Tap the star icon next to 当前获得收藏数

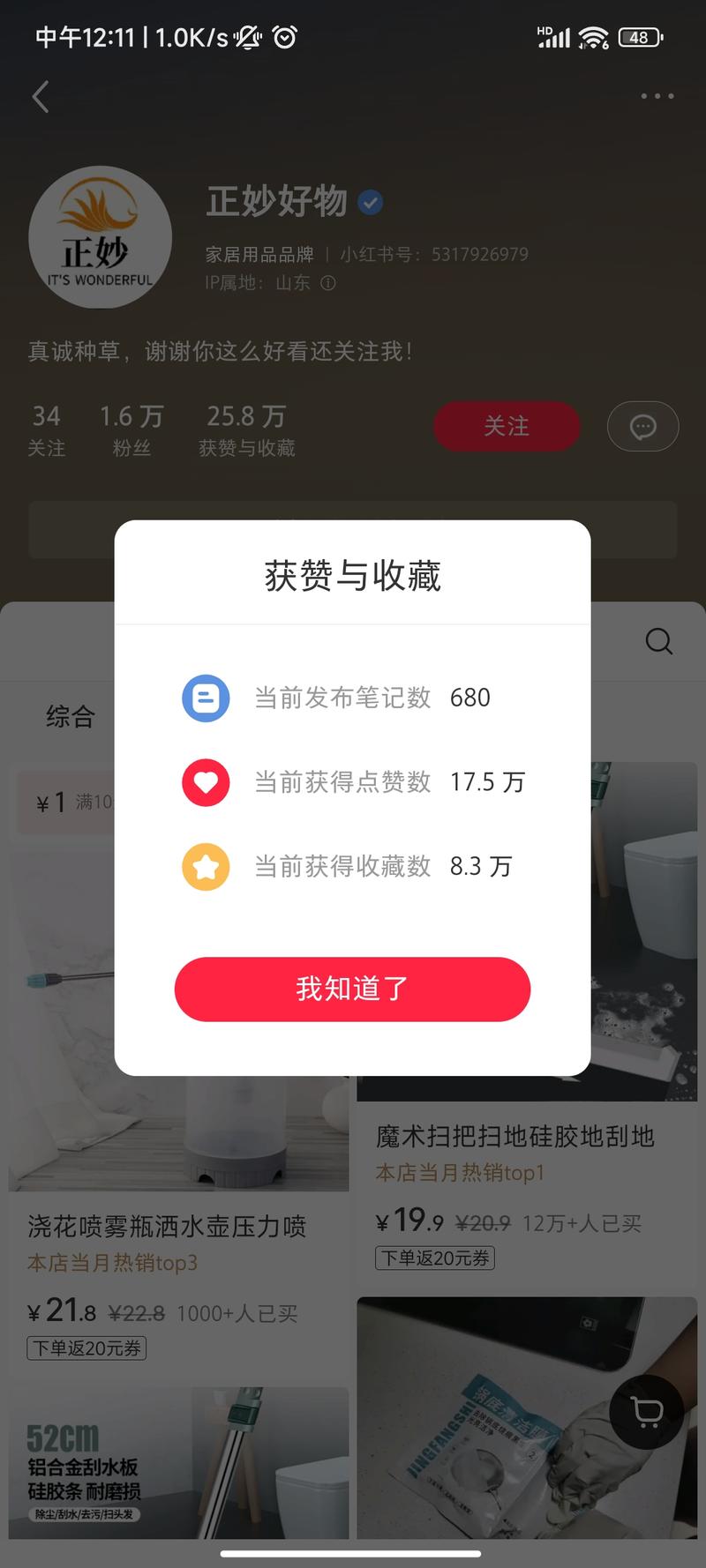click(x=206, y=866)
